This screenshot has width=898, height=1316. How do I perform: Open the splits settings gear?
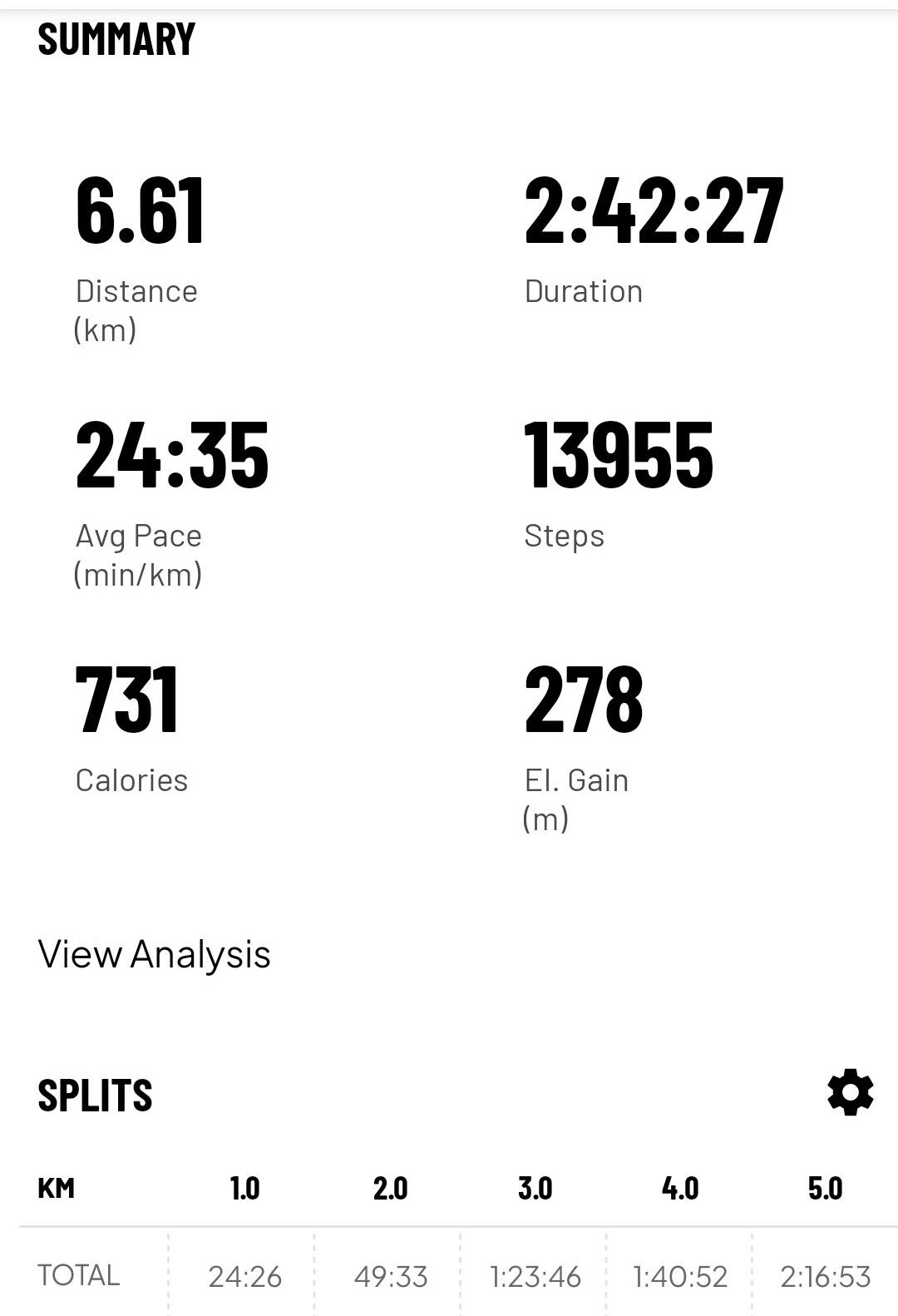[x=850, y=1093]
